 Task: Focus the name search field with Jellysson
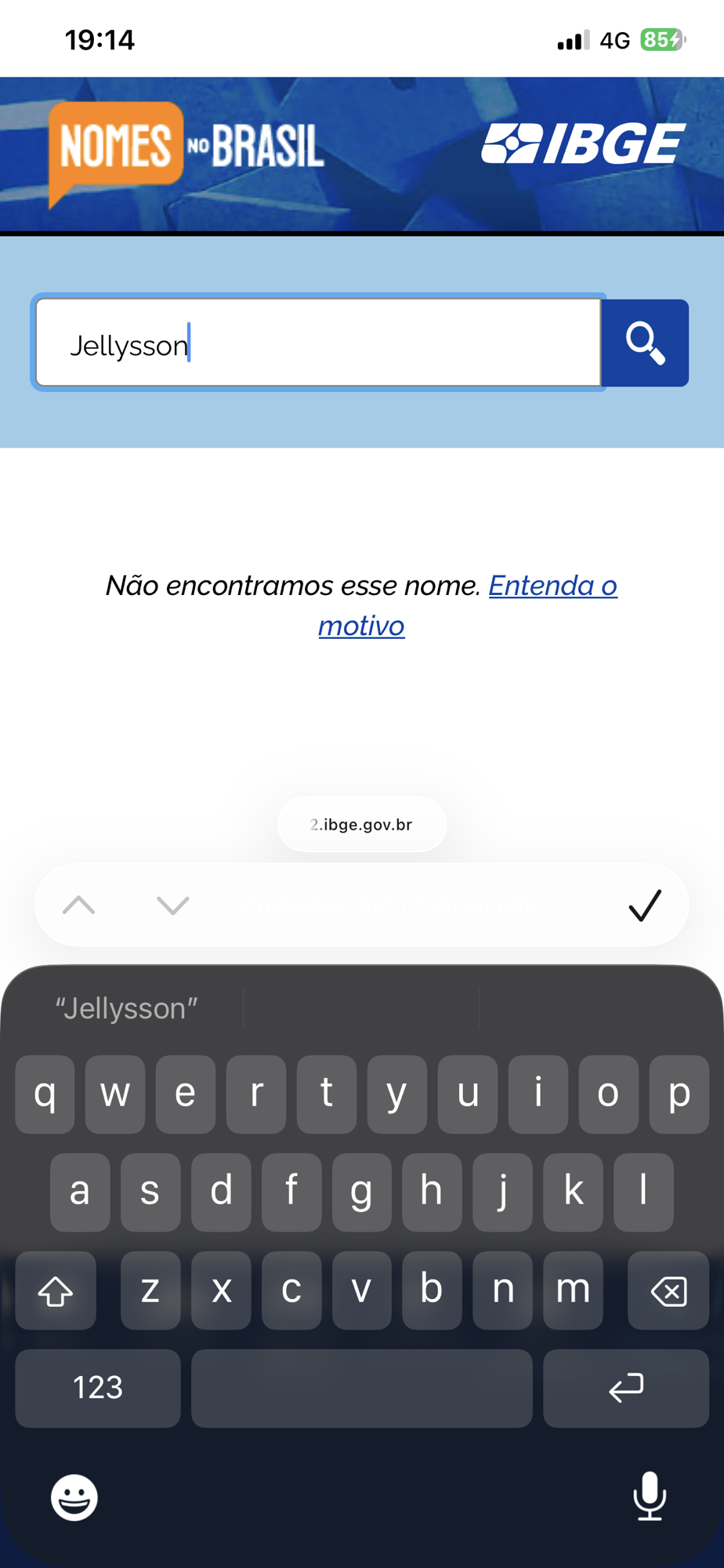click(x=318, y=343)
